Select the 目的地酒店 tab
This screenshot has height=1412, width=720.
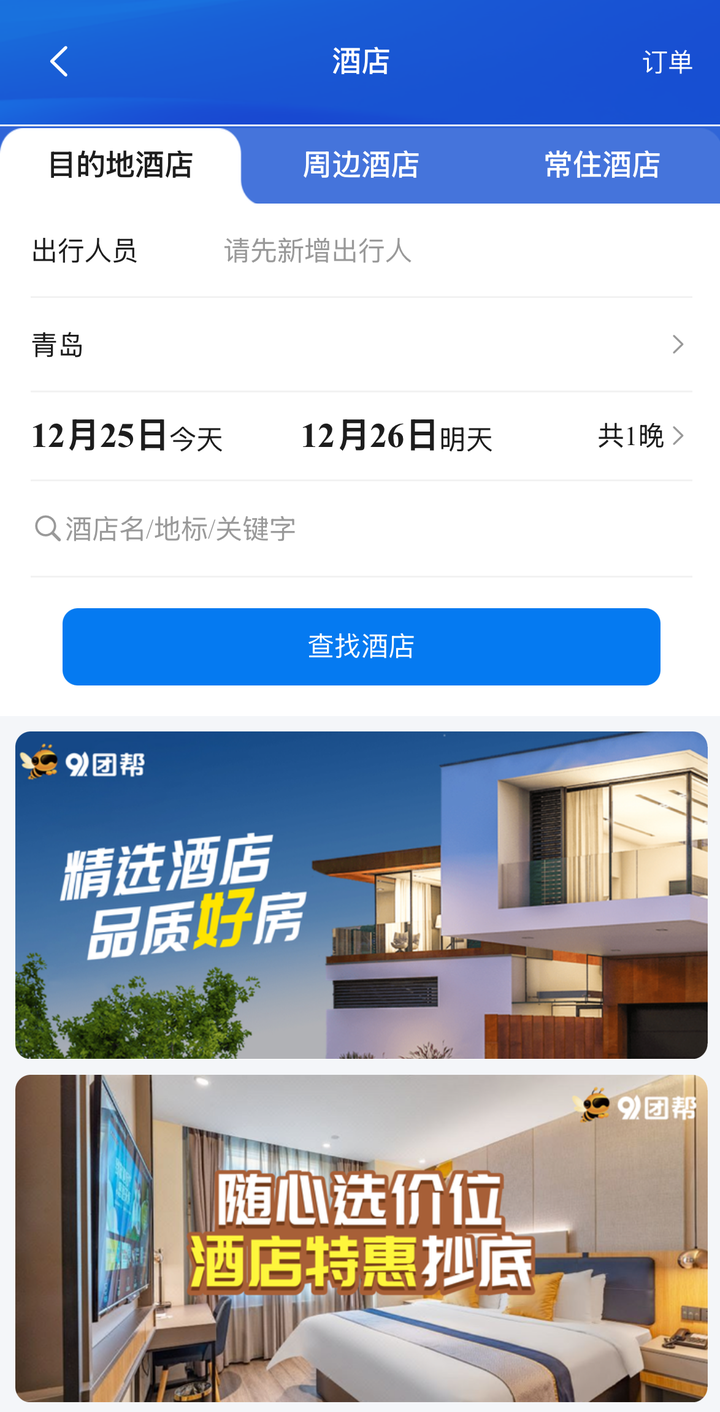coord(121,165)
